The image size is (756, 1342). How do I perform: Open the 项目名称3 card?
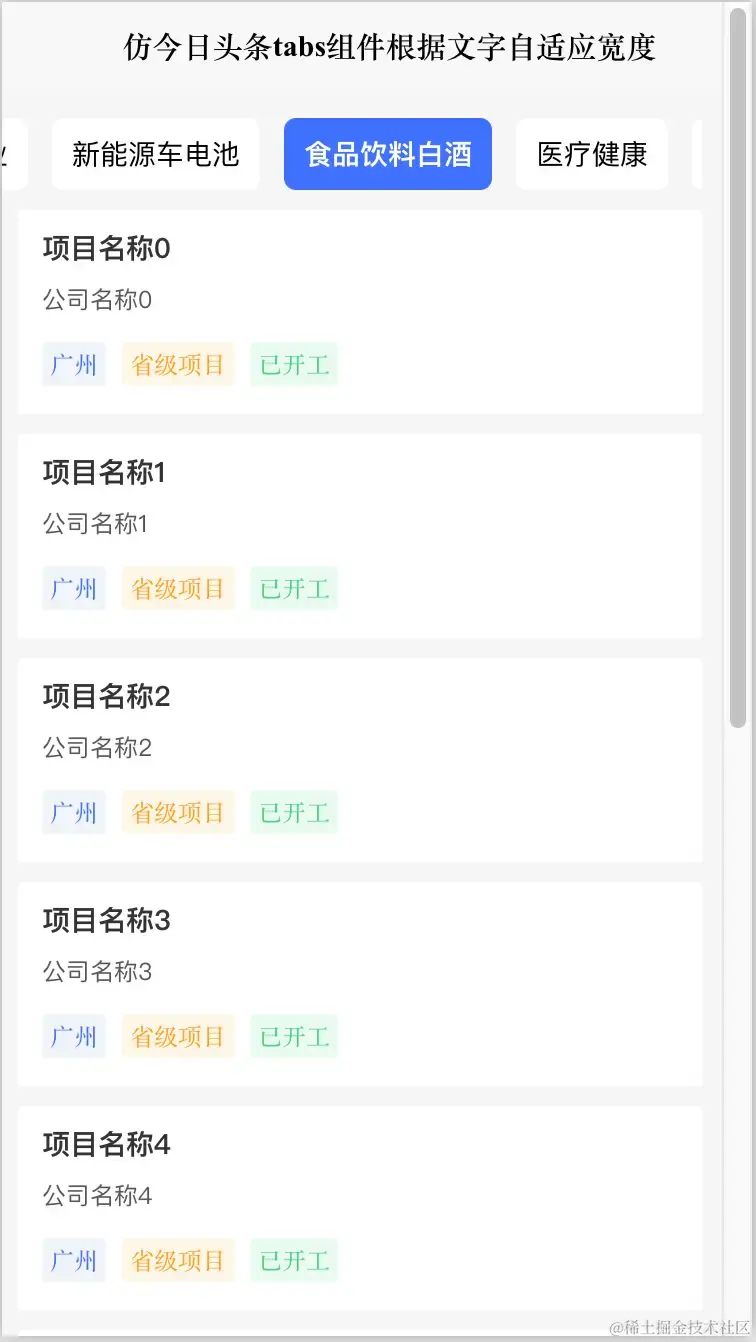click(360, 983)
